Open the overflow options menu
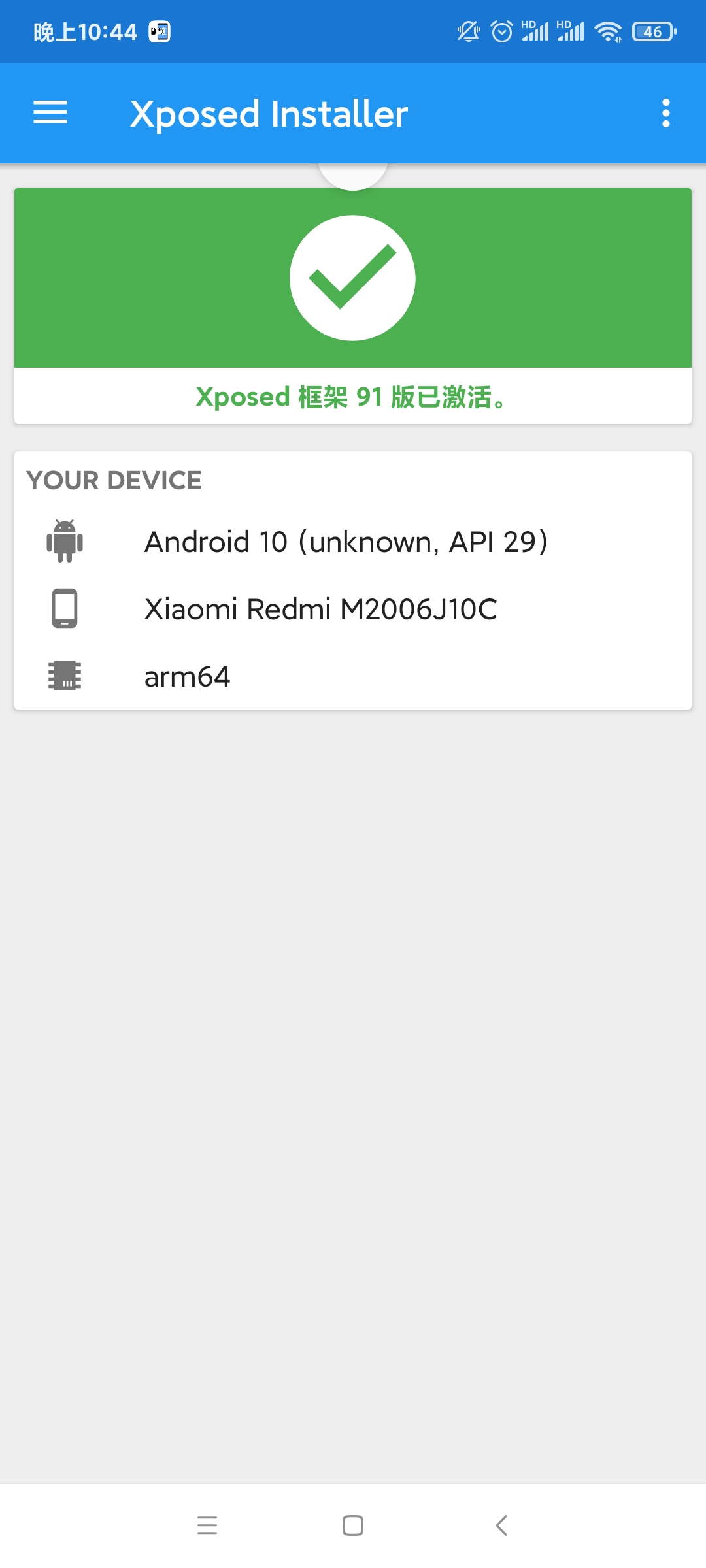 [665, 113]
